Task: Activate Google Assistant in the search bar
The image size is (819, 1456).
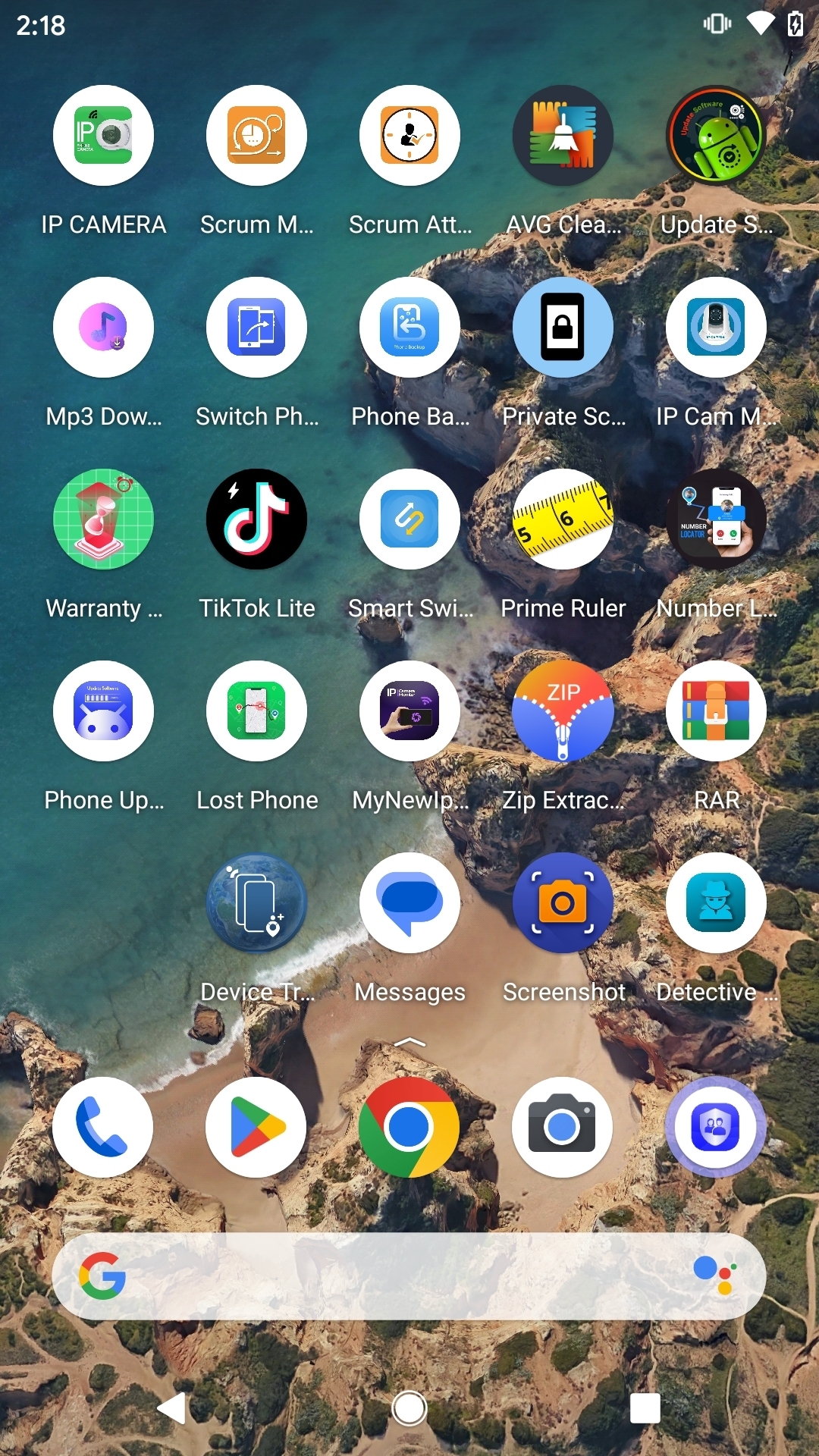Action: coord(715,1275)
